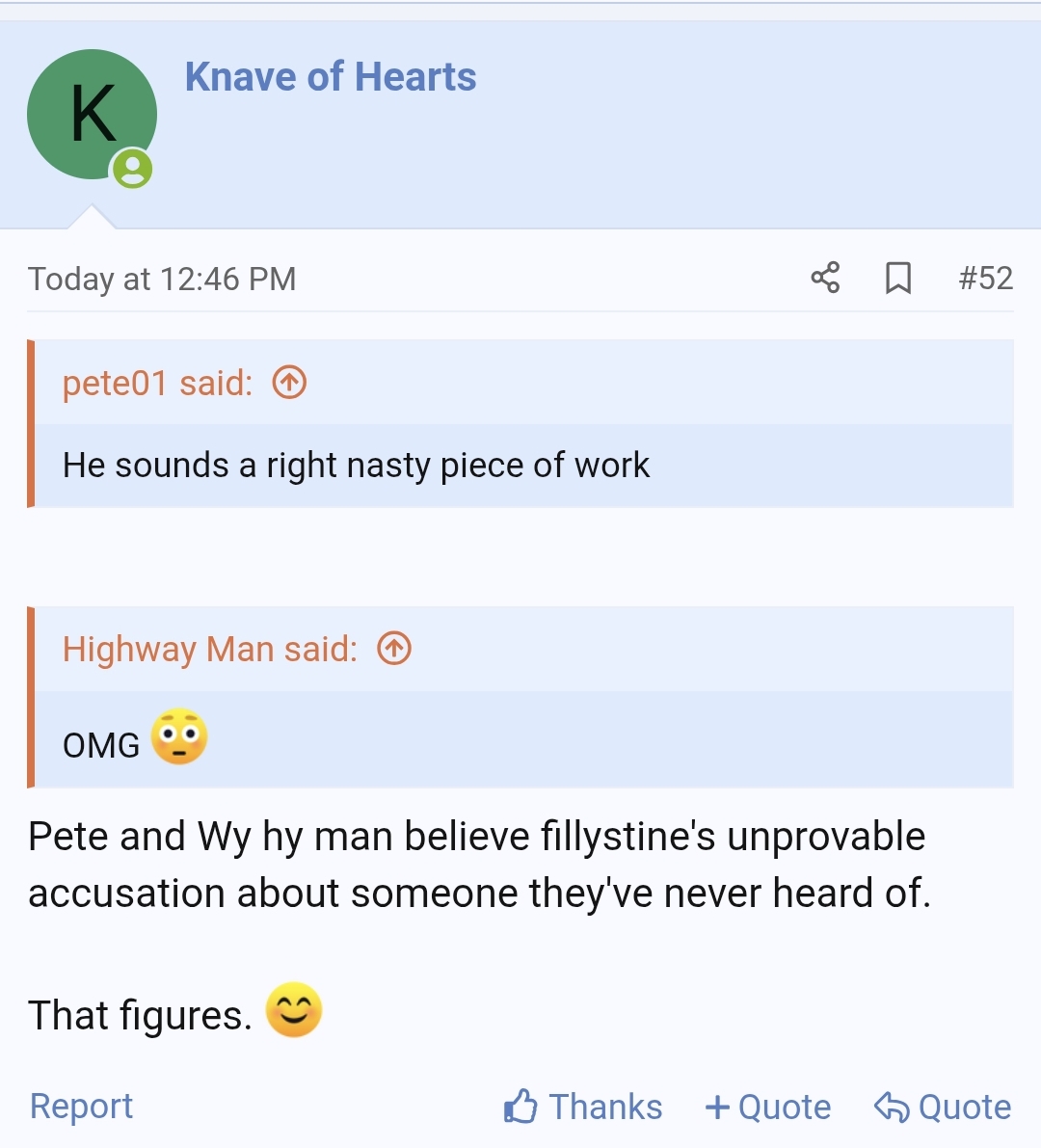Bookmark this post
The width and height of the screenshot is (1041, 1148).
[x=897, y=278]
